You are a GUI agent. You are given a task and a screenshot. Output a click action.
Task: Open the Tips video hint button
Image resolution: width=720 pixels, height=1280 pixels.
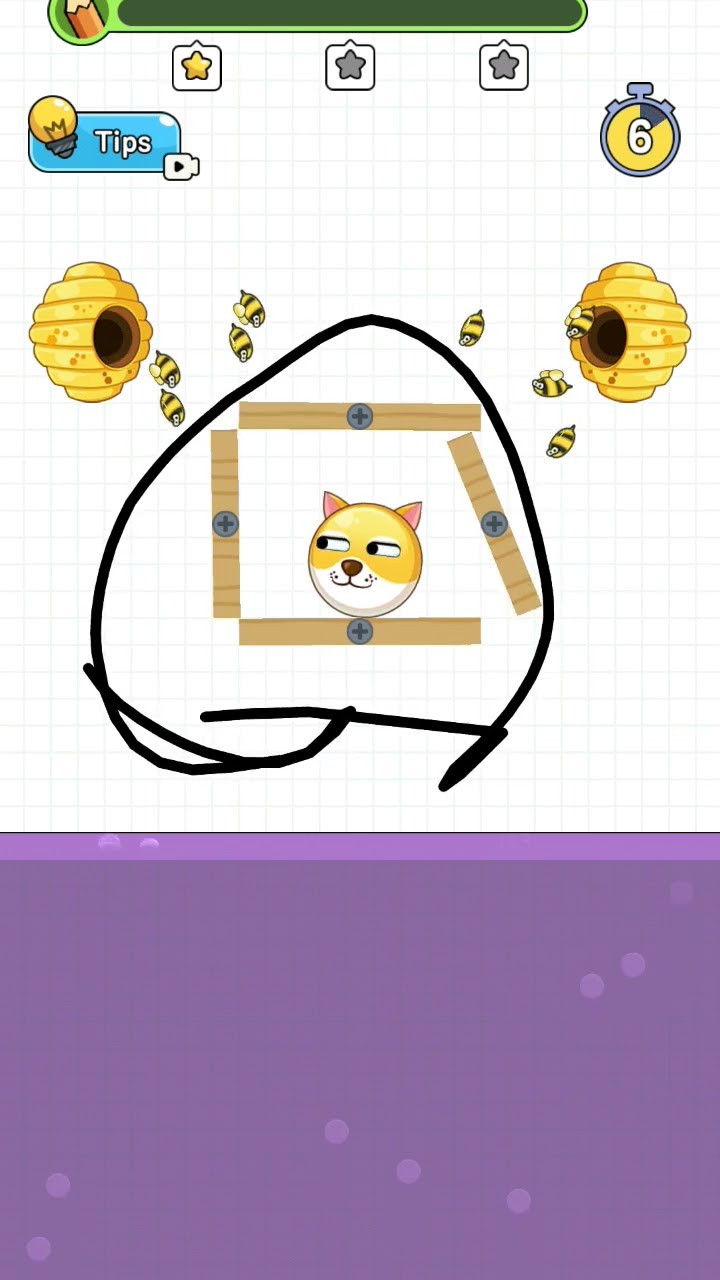[x=113, y=139]
